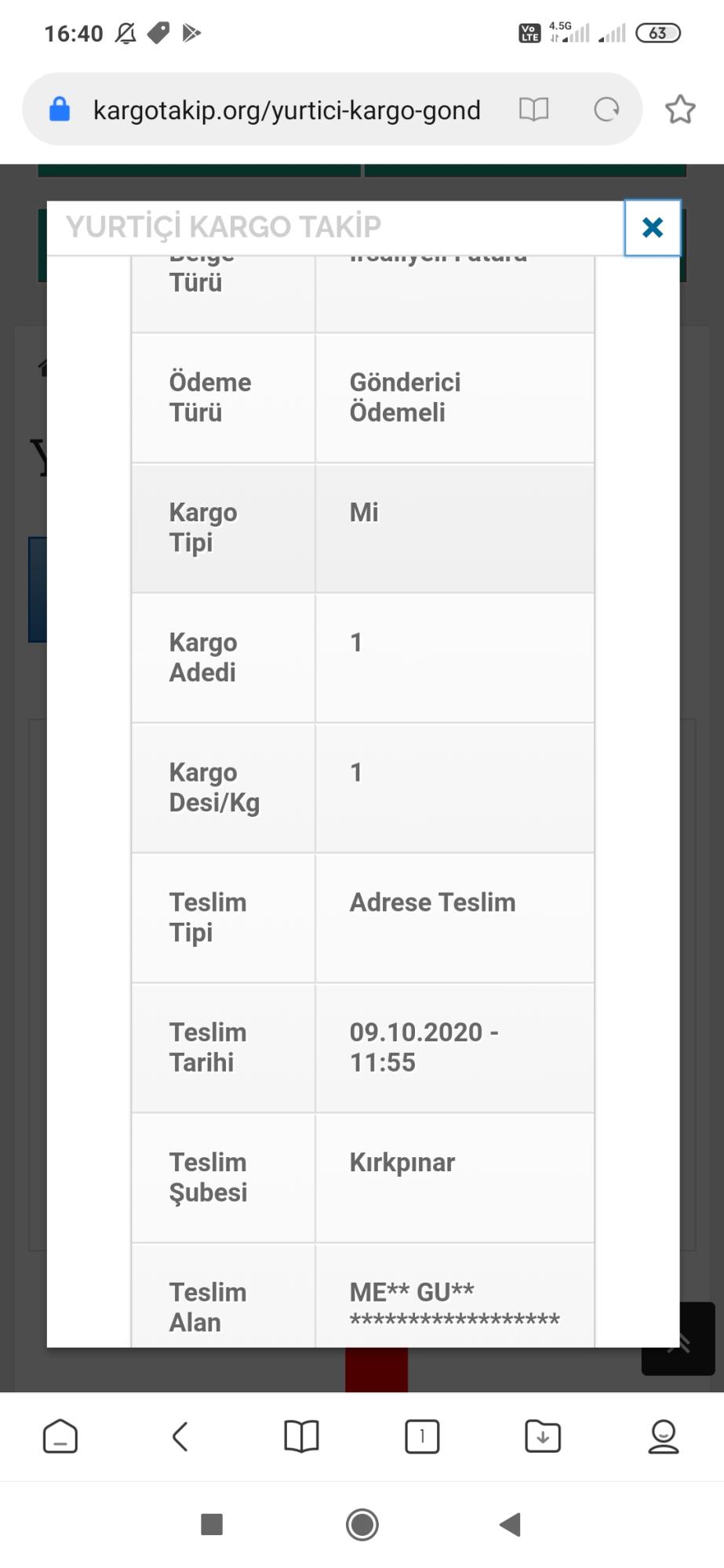Viewport: 724px width, 1568px height.
Task: Open the tab switcher showing 1 tab
Action: (x=422, y=1436)
